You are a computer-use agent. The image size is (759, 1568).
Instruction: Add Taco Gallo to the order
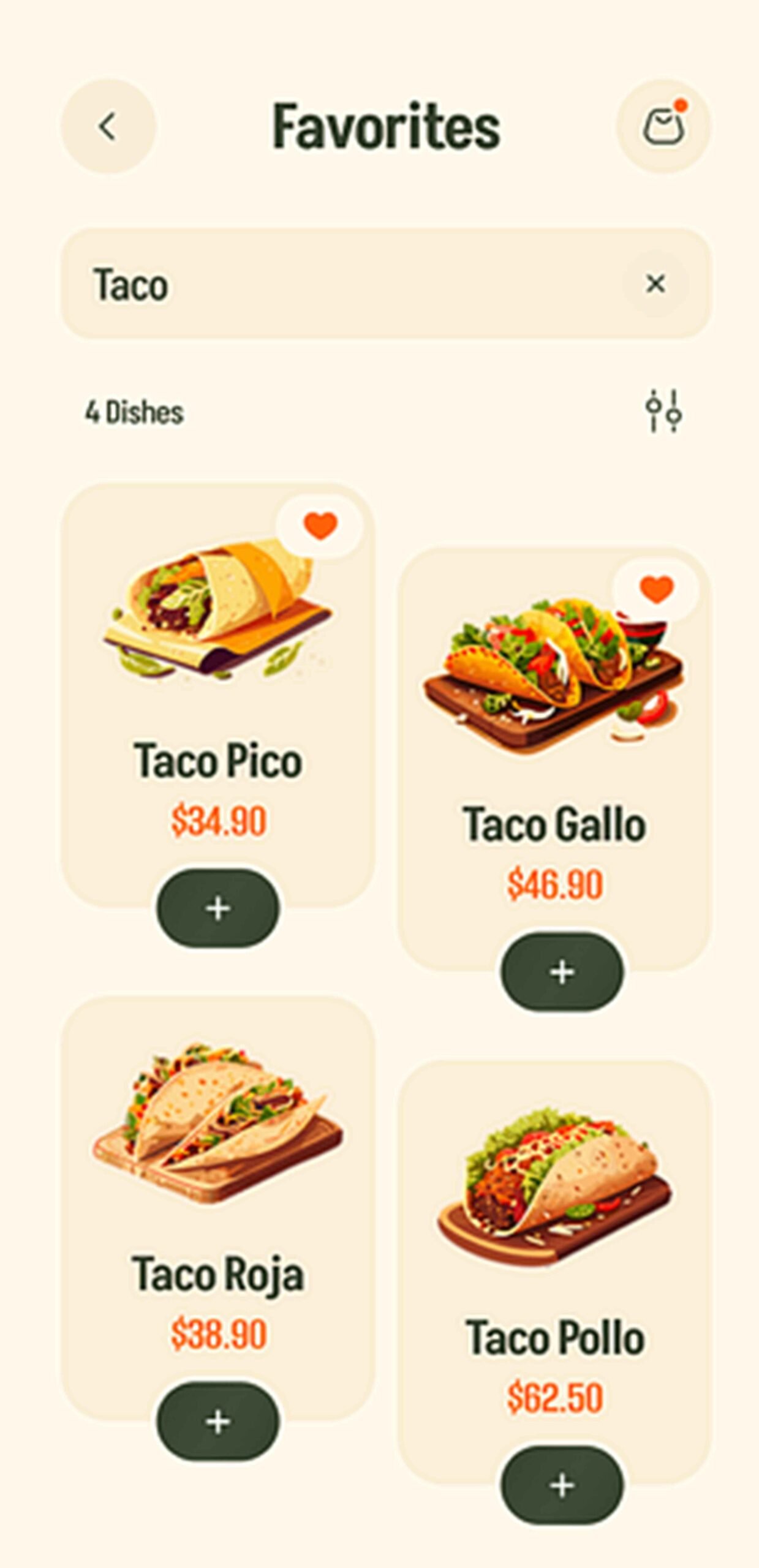562,972
